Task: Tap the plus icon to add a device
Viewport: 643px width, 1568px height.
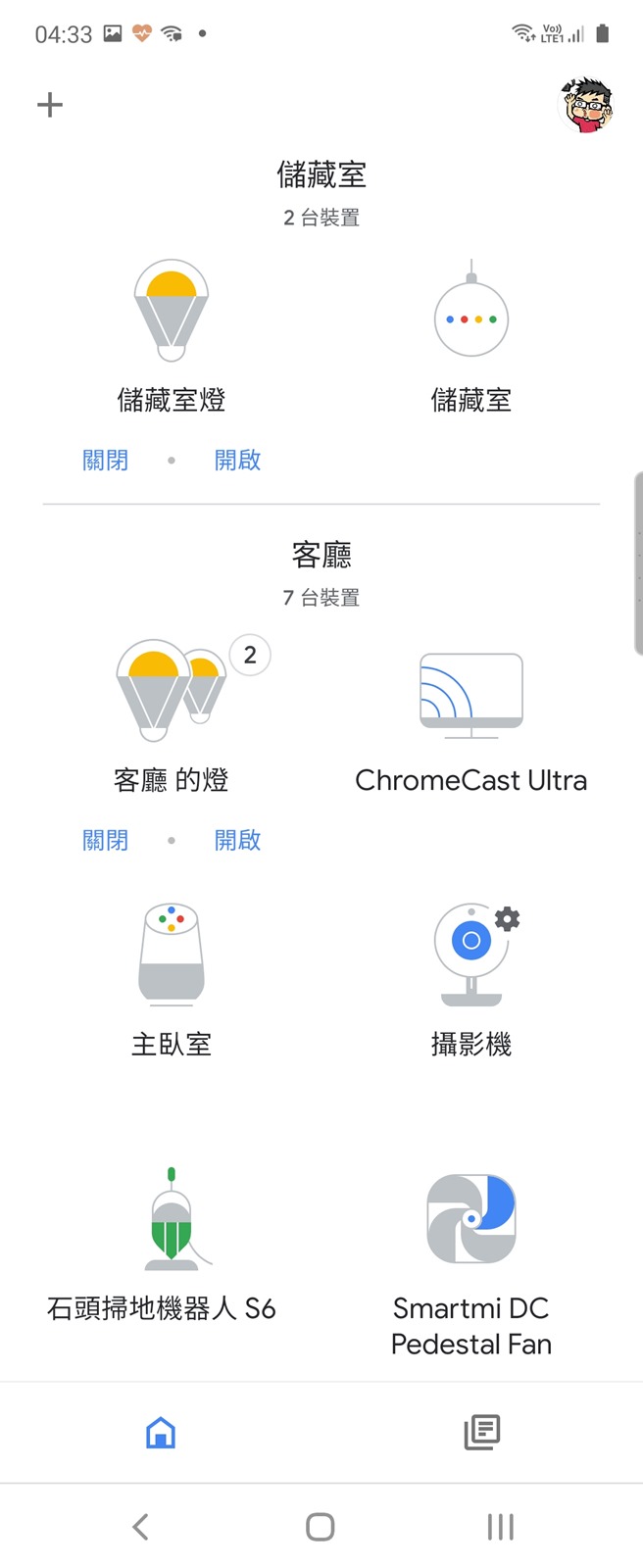Action: 50,105
